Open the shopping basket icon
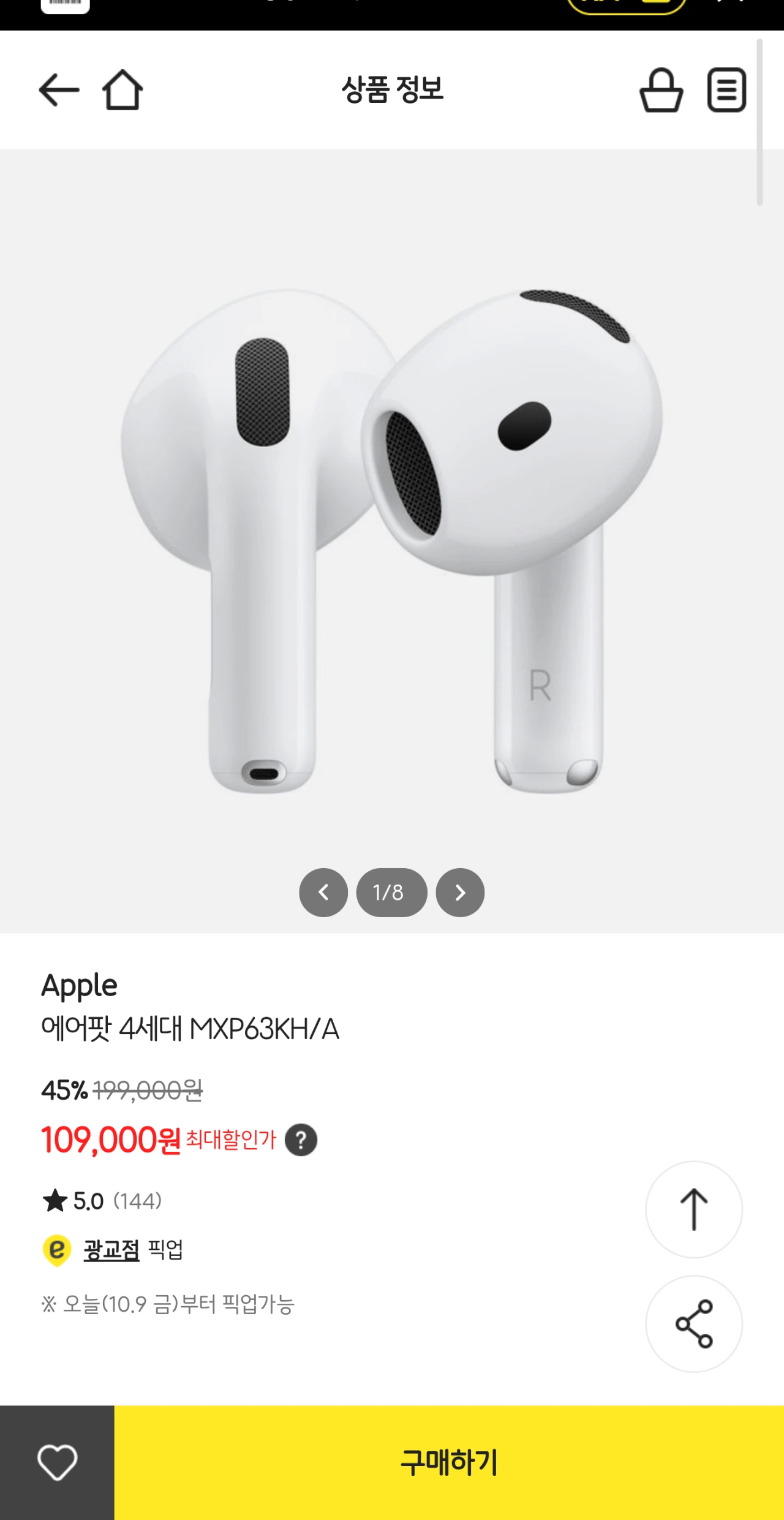This screenshot has width=784, height=1520. [x=661, y=90]
